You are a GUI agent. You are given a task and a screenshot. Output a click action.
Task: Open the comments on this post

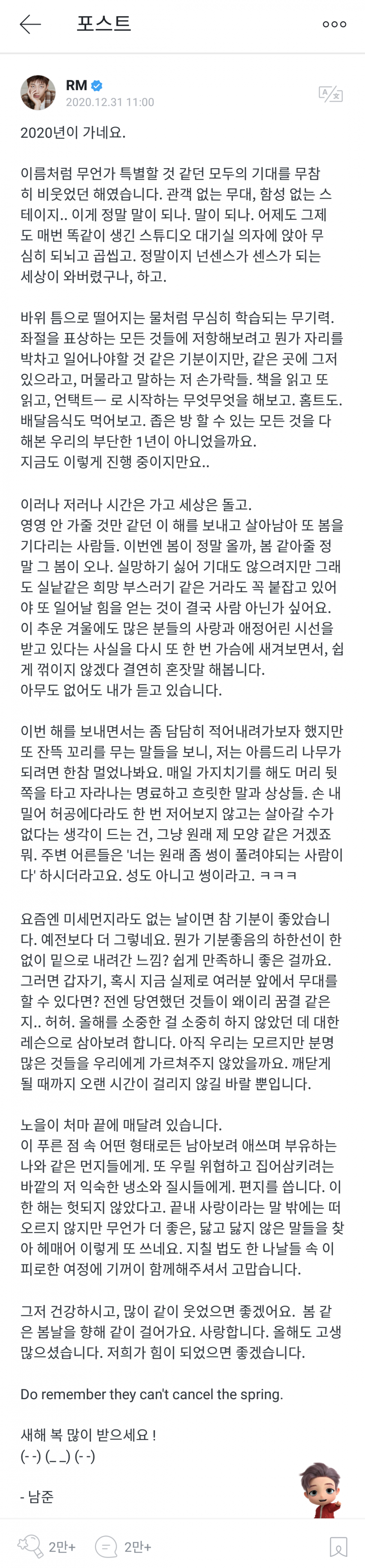107,1545
